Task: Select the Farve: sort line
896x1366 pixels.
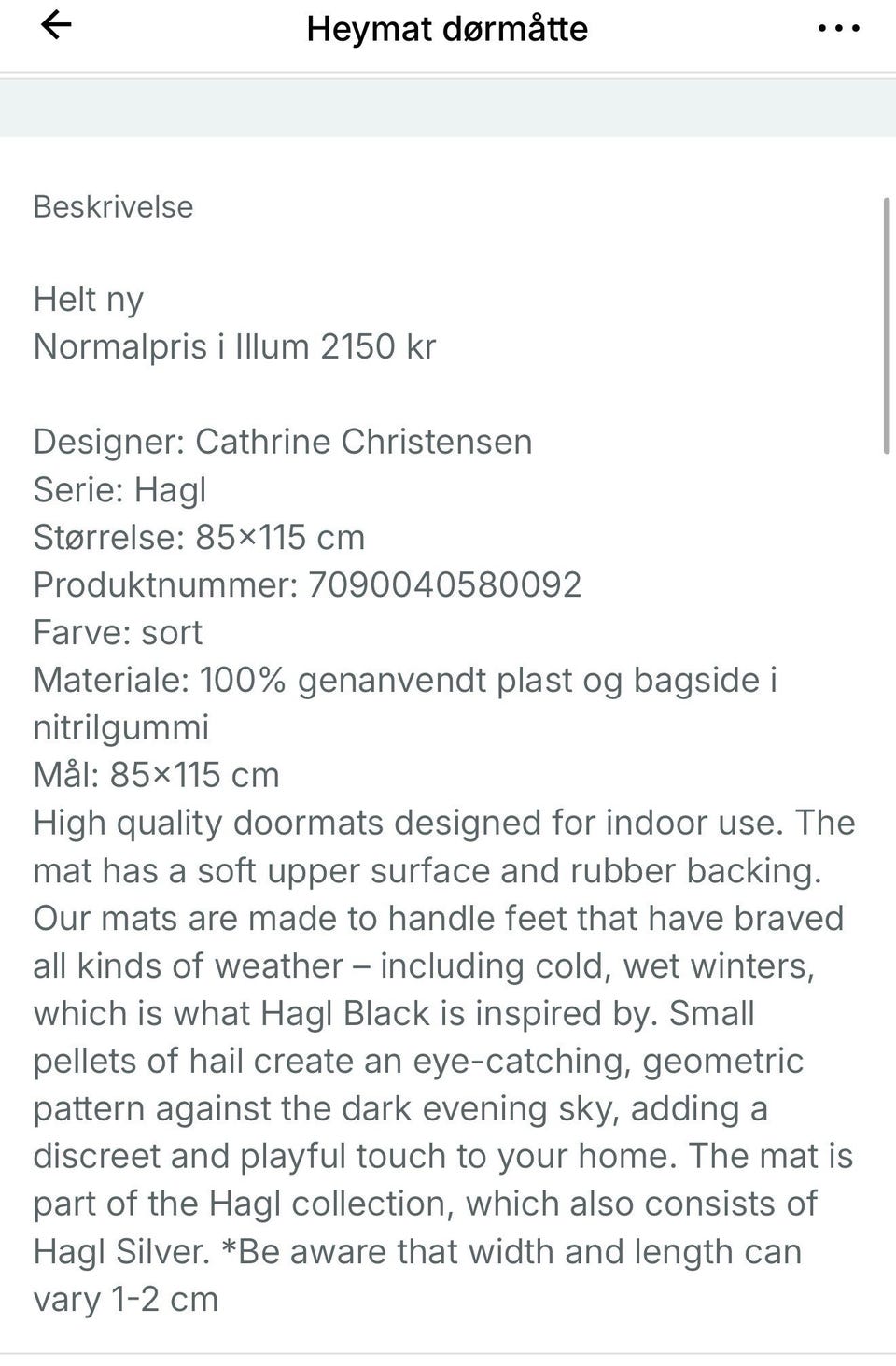Action: click(x=118, y=632)
